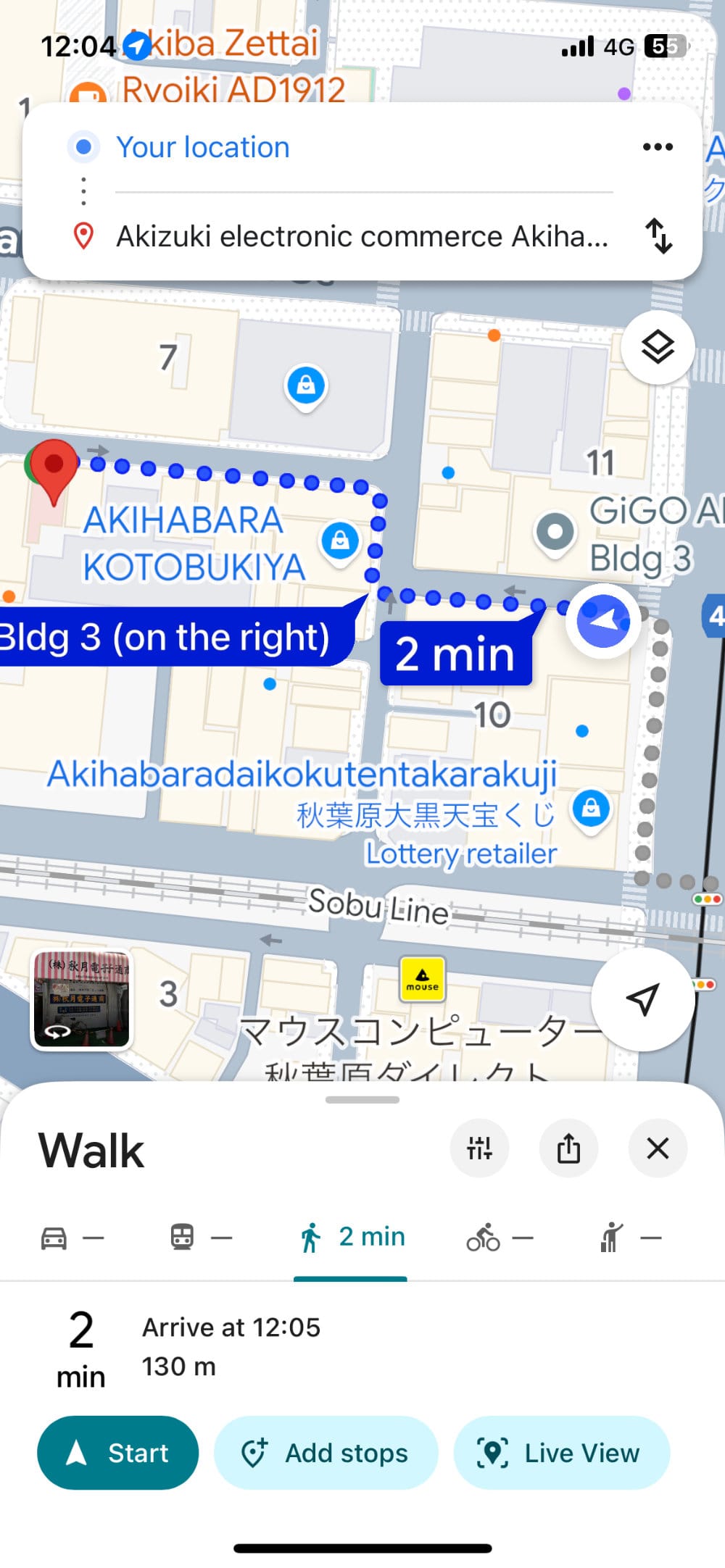Launch Live View navigation
Viewport: 725px width, 1568px height.
[561, 1453]
